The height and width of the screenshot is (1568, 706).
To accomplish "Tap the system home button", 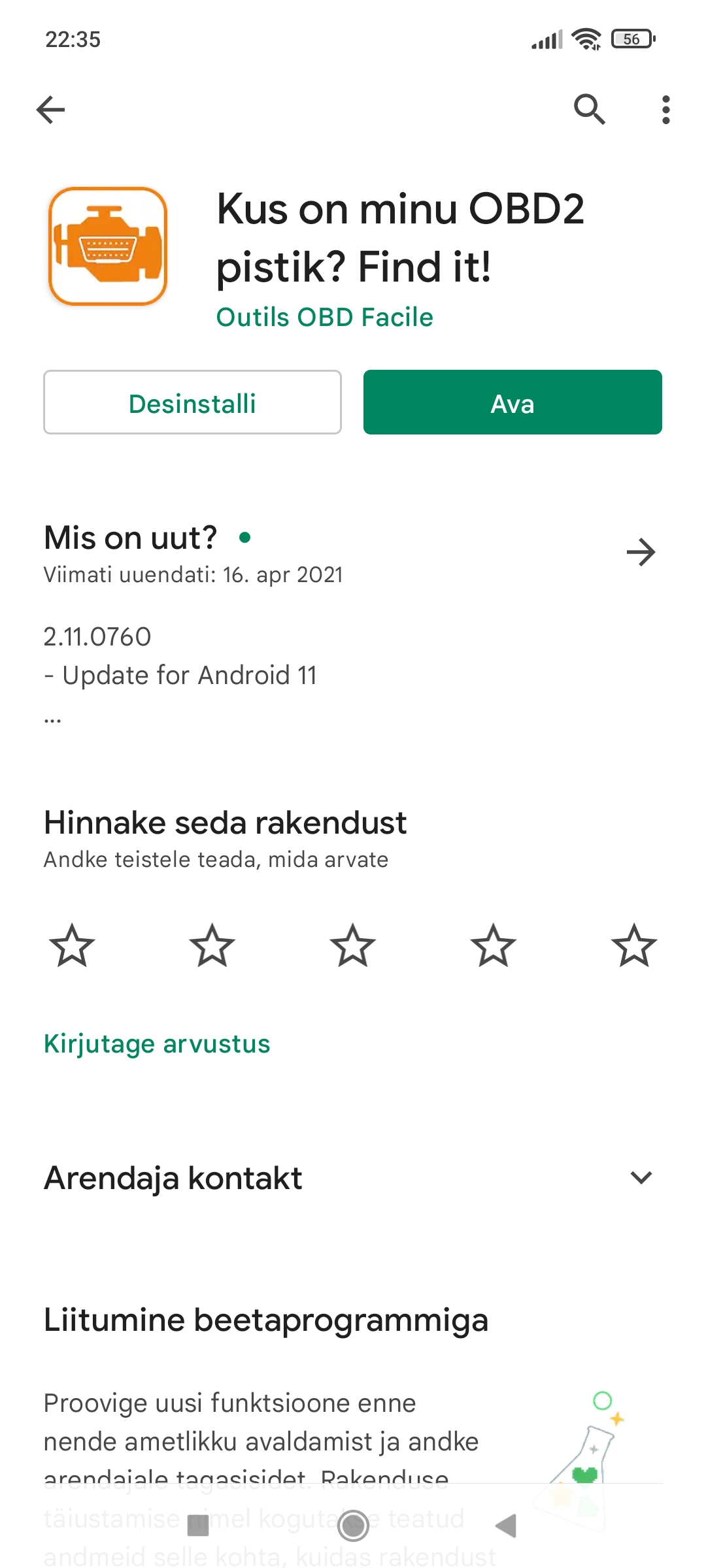I will (x=353, y=1526).
